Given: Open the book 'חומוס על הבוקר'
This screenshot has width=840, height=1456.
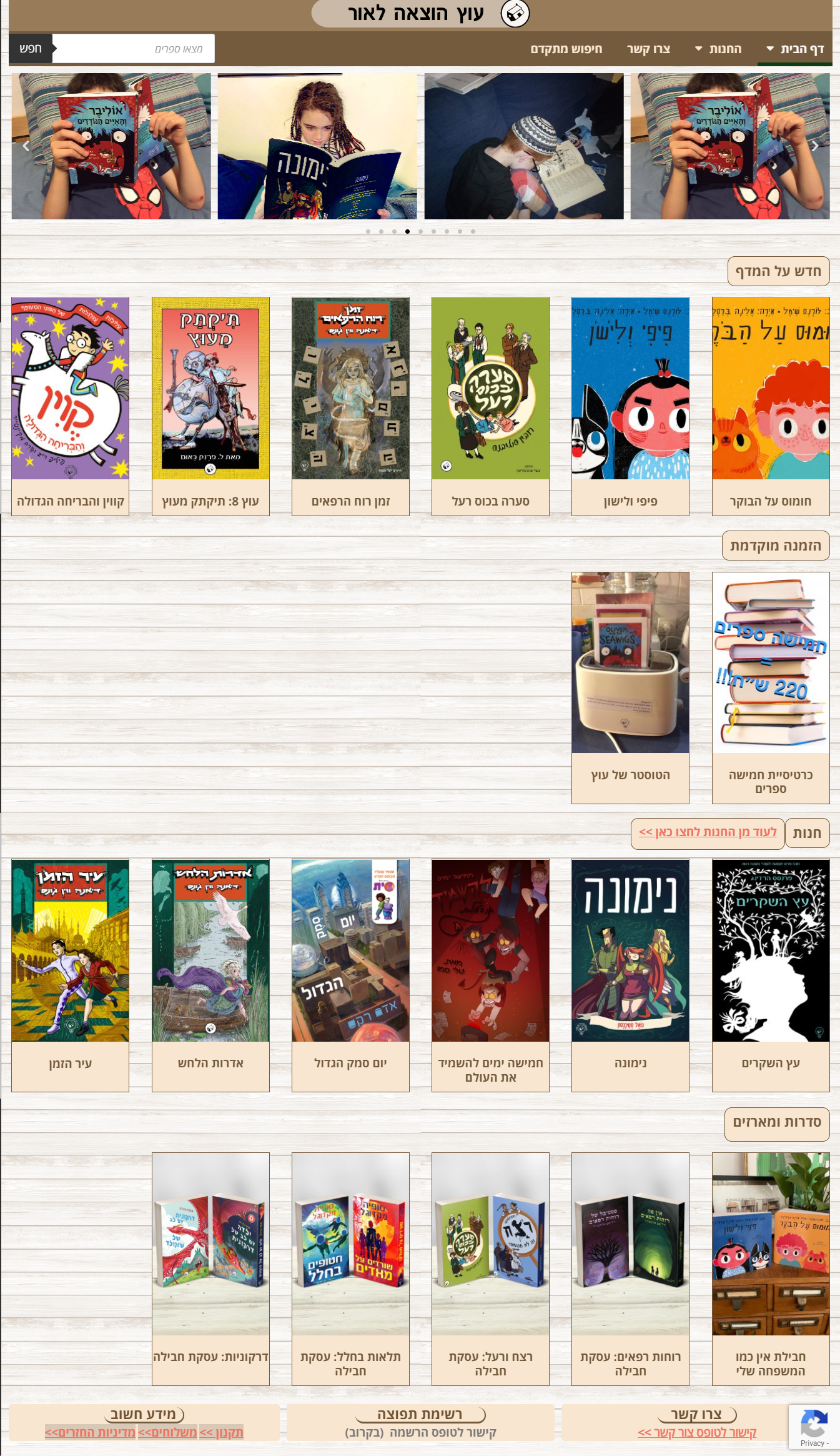Looking at the screenshot, I should click(770, 406).
